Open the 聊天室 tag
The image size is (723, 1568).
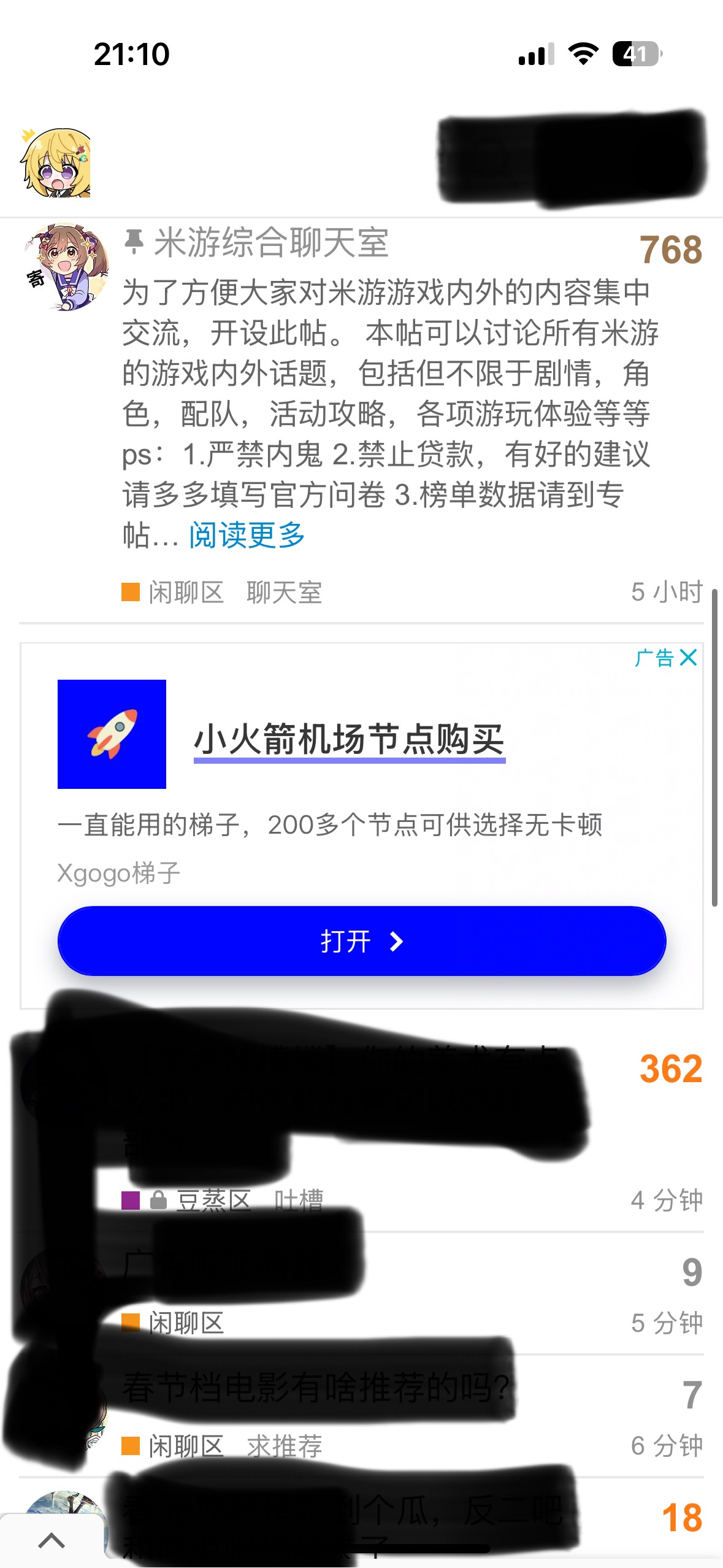coord(284,593)
